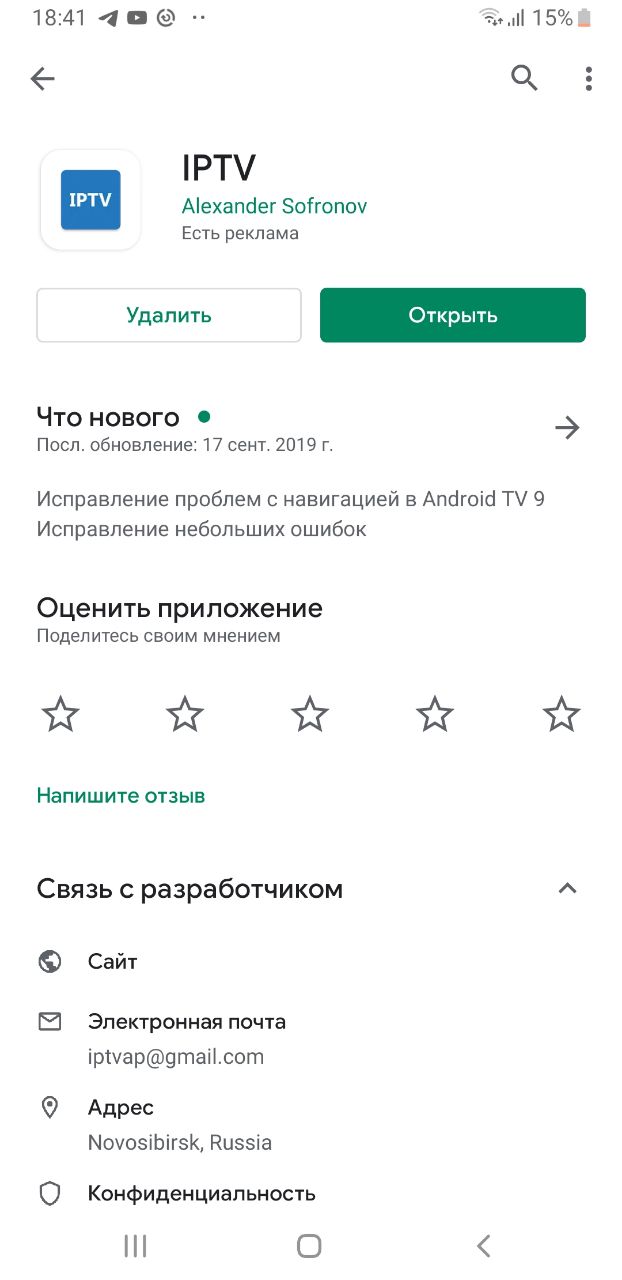This screenshot has width=622, height=1280.
Task: Email the developer via Электронная почта row
Action: tap(311, 1039)
